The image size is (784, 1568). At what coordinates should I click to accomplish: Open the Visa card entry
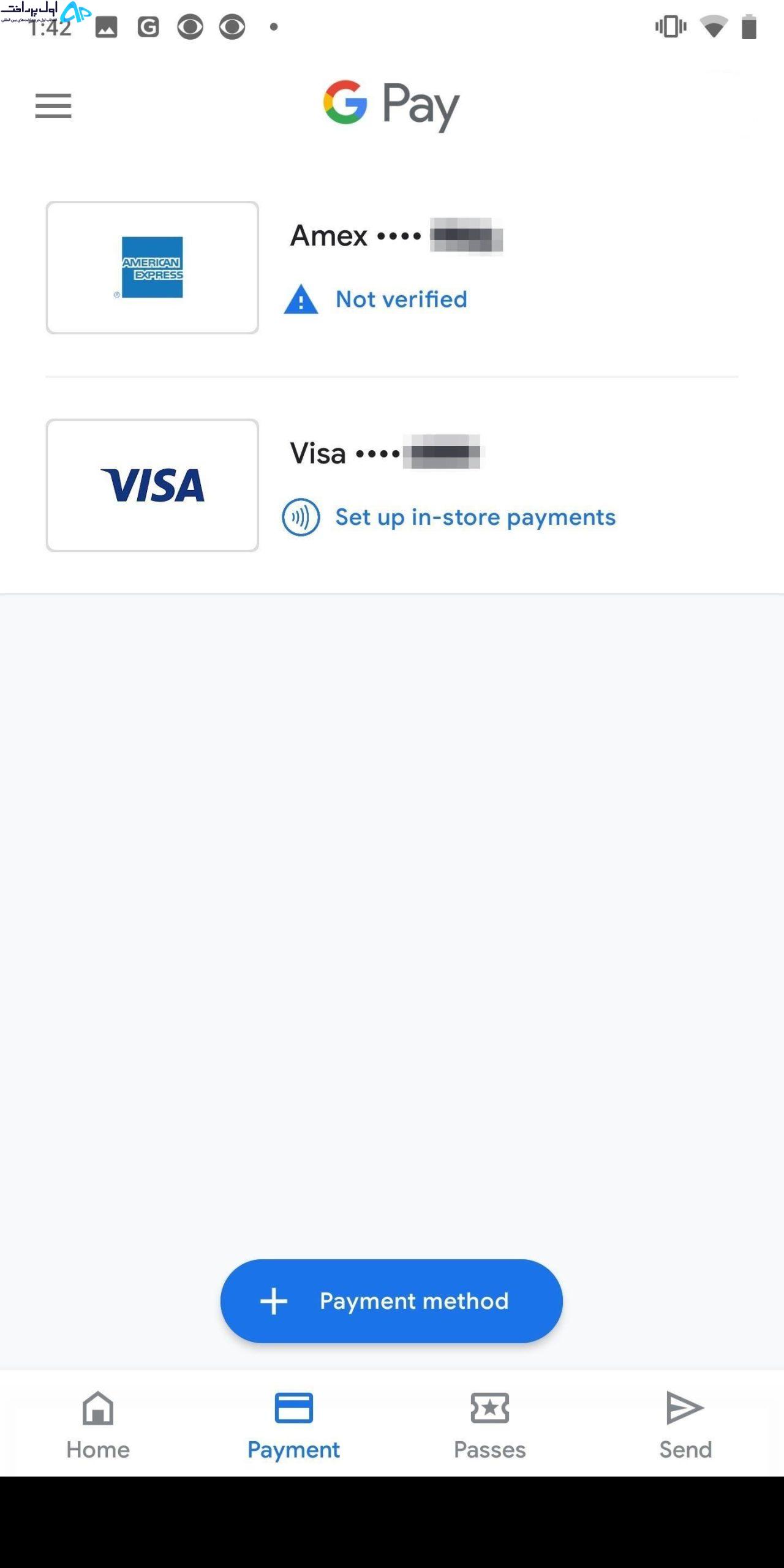pos(392,485)
